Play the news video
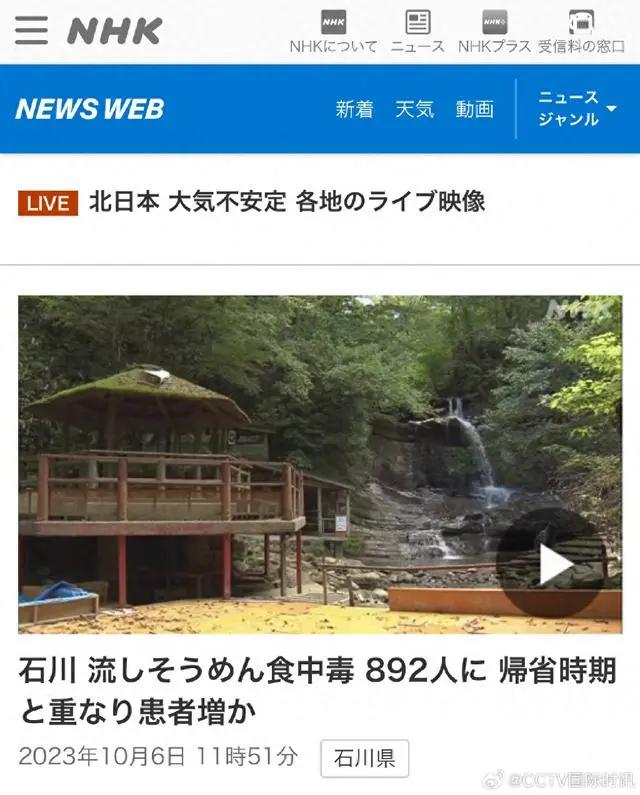The image size is (640, 795). 551,564
